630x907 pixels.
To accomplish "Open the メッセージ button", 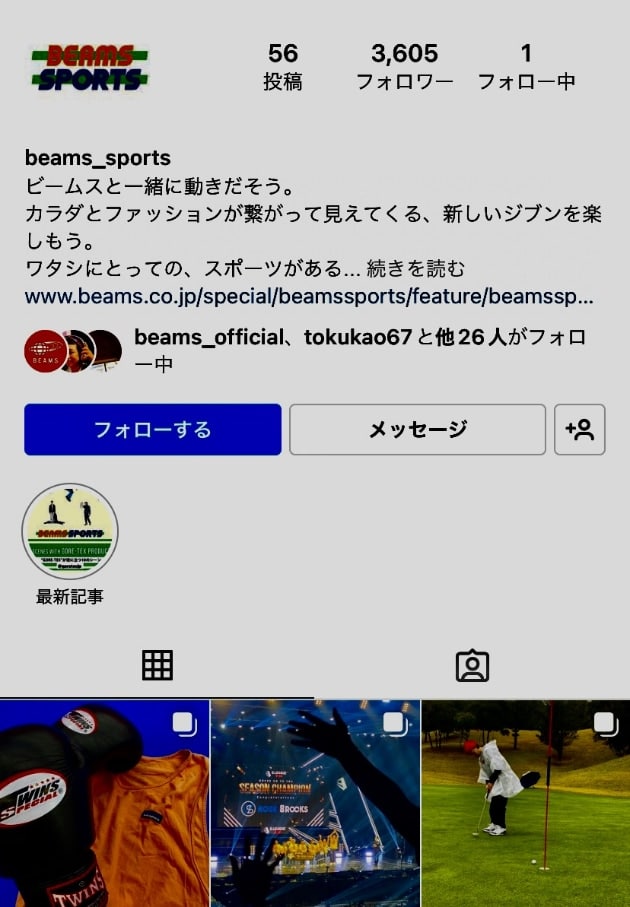I will 417,430.
